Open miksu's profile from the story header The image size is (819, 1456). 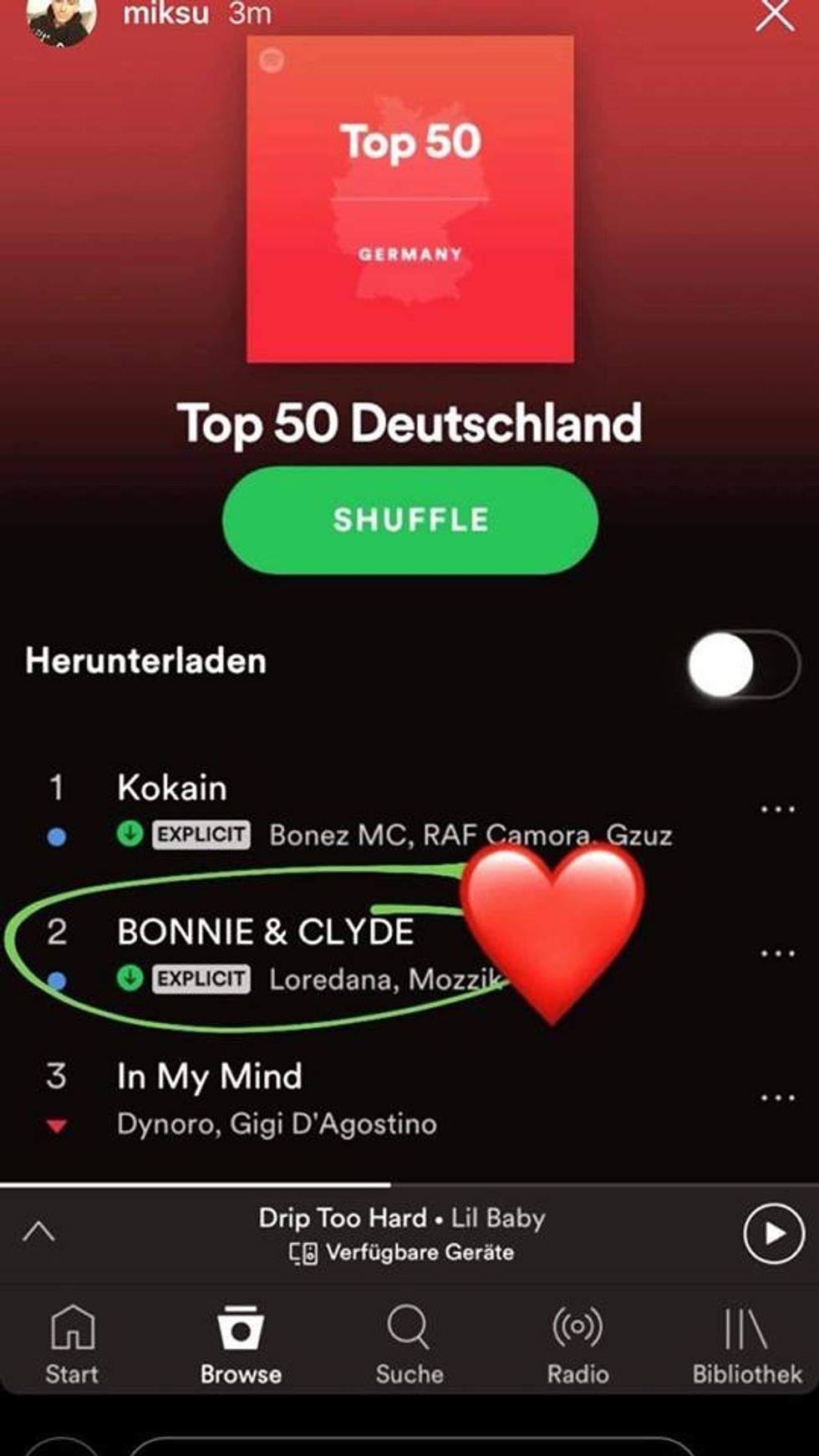pyautogui.click(x=62, y=18)
